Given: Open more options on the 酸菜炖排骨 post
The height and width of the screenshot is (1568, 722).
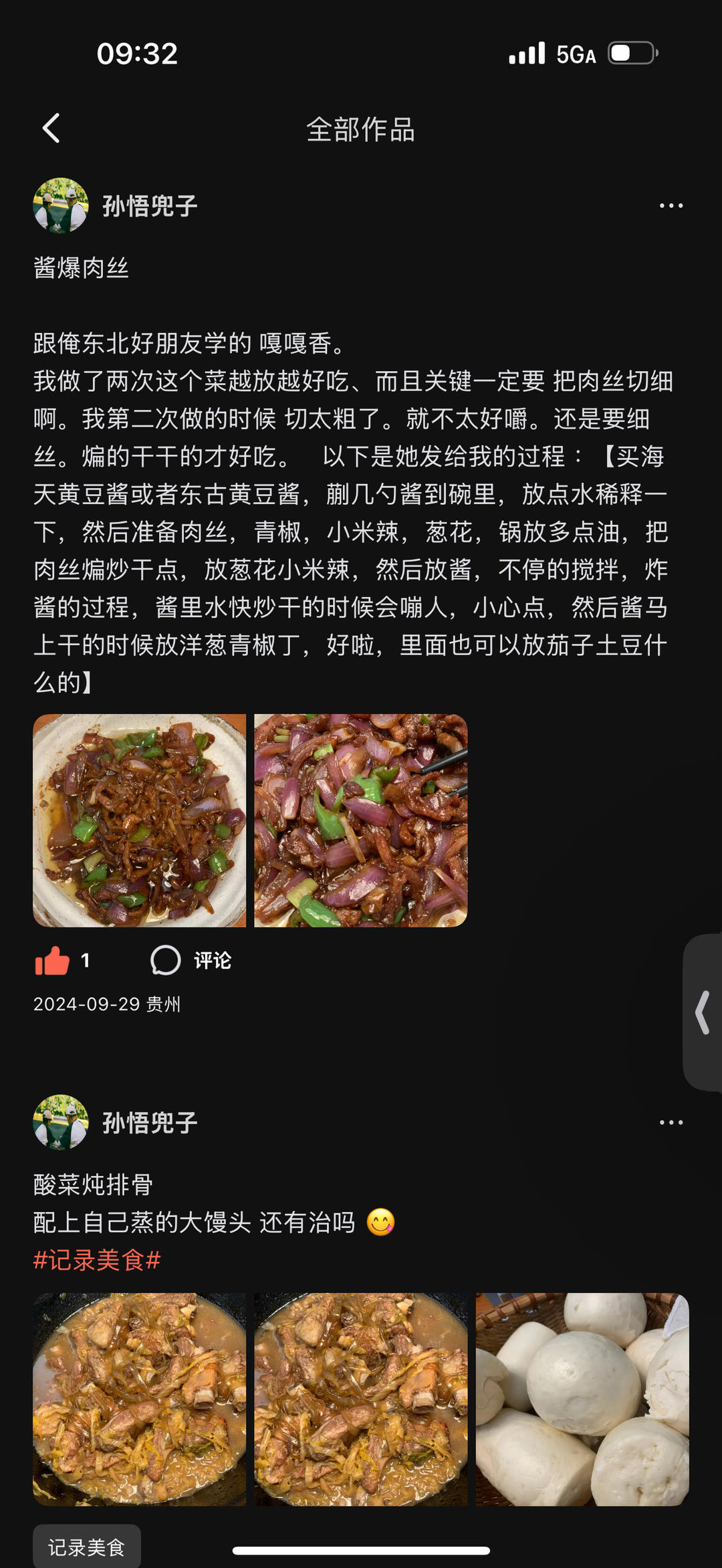Looking at the screenshot, I should point(671,1123).
